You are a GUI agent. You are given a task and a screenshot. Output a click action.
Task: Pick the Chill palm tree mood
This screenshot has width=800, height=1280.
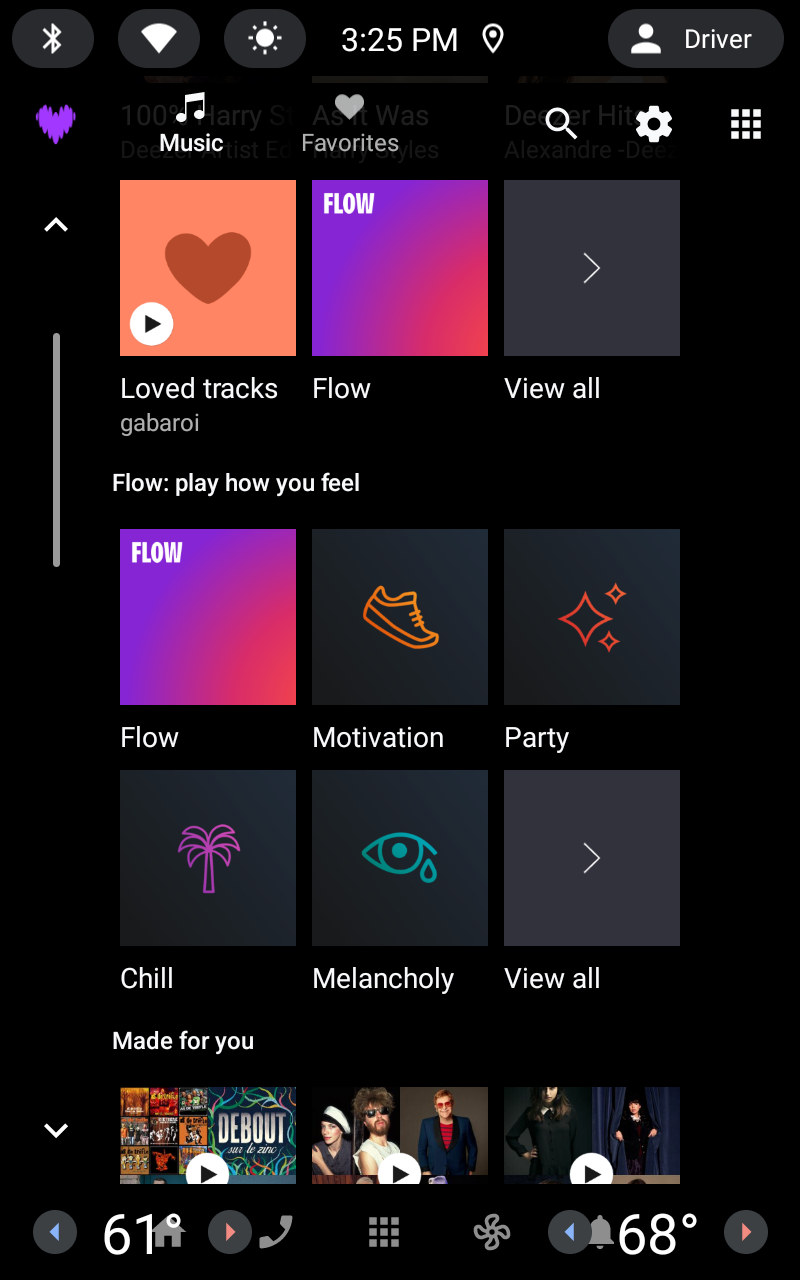(207, 858)
